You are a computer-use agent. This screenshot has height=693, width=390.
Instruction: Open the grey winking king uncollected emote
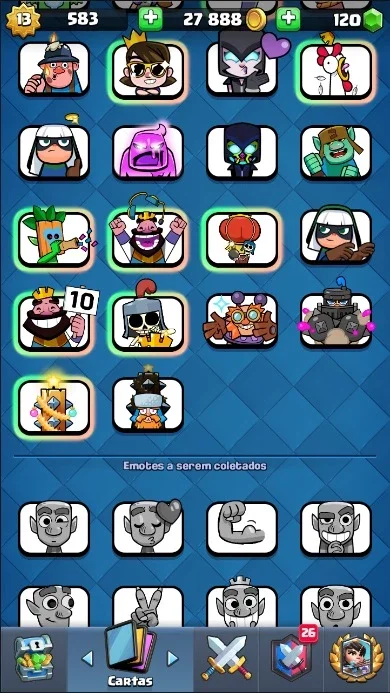[54, 529]
